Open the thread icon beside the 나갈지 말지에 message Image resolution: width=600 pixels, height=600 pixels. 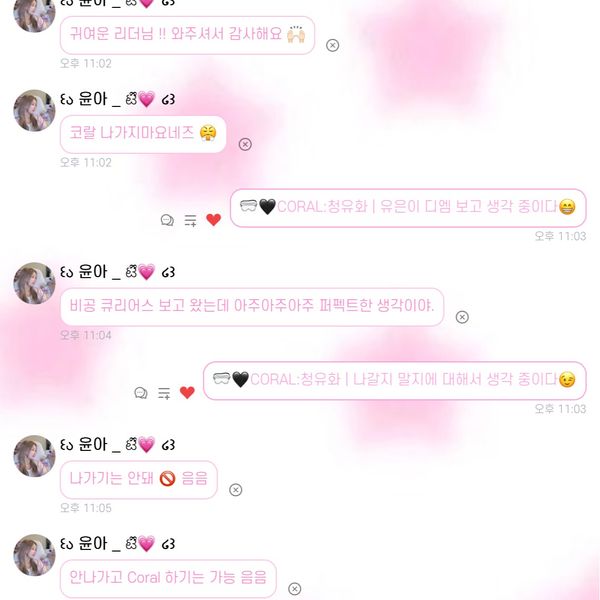tap(164, 393)
